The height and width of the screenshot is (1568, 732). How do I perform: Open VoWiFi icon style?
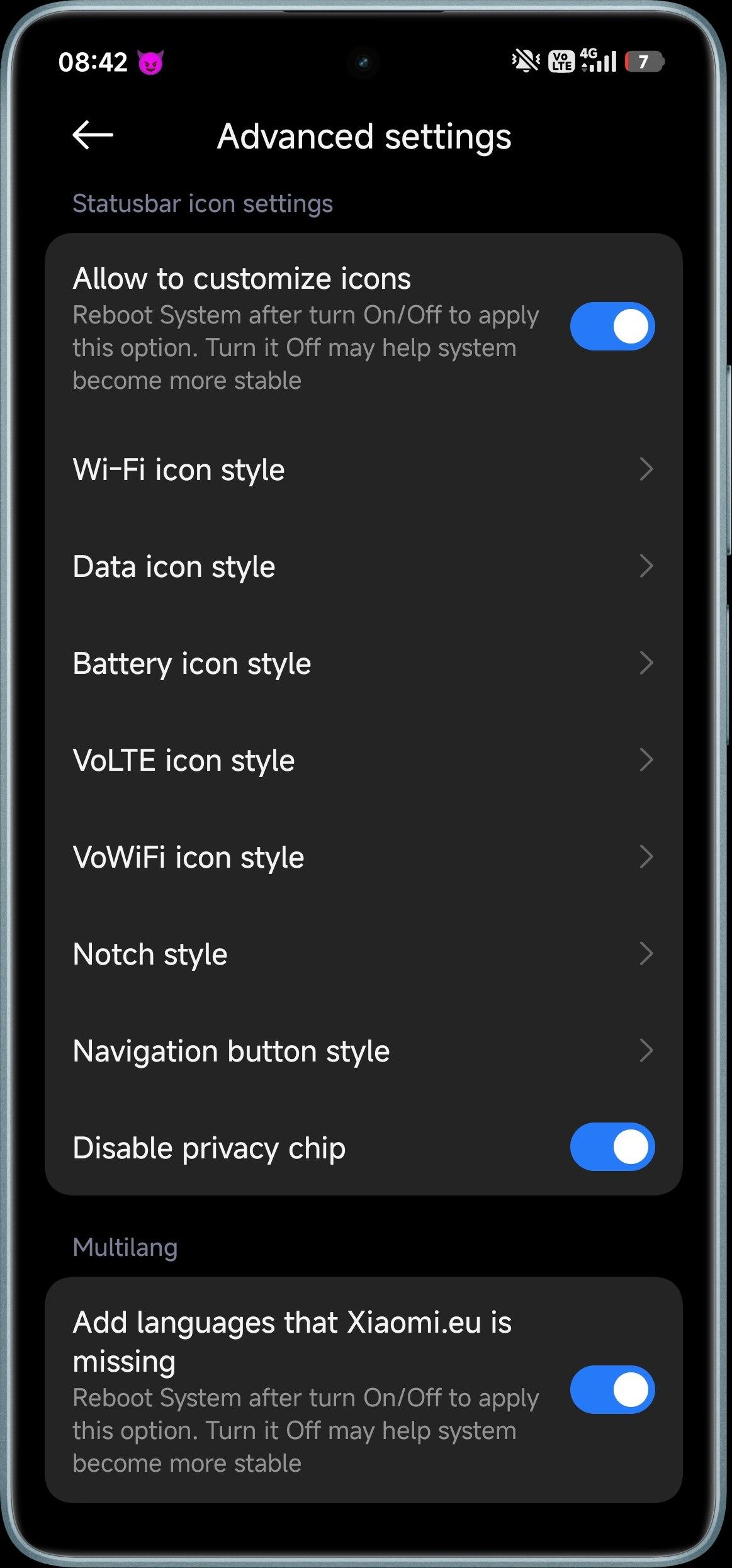363,857
